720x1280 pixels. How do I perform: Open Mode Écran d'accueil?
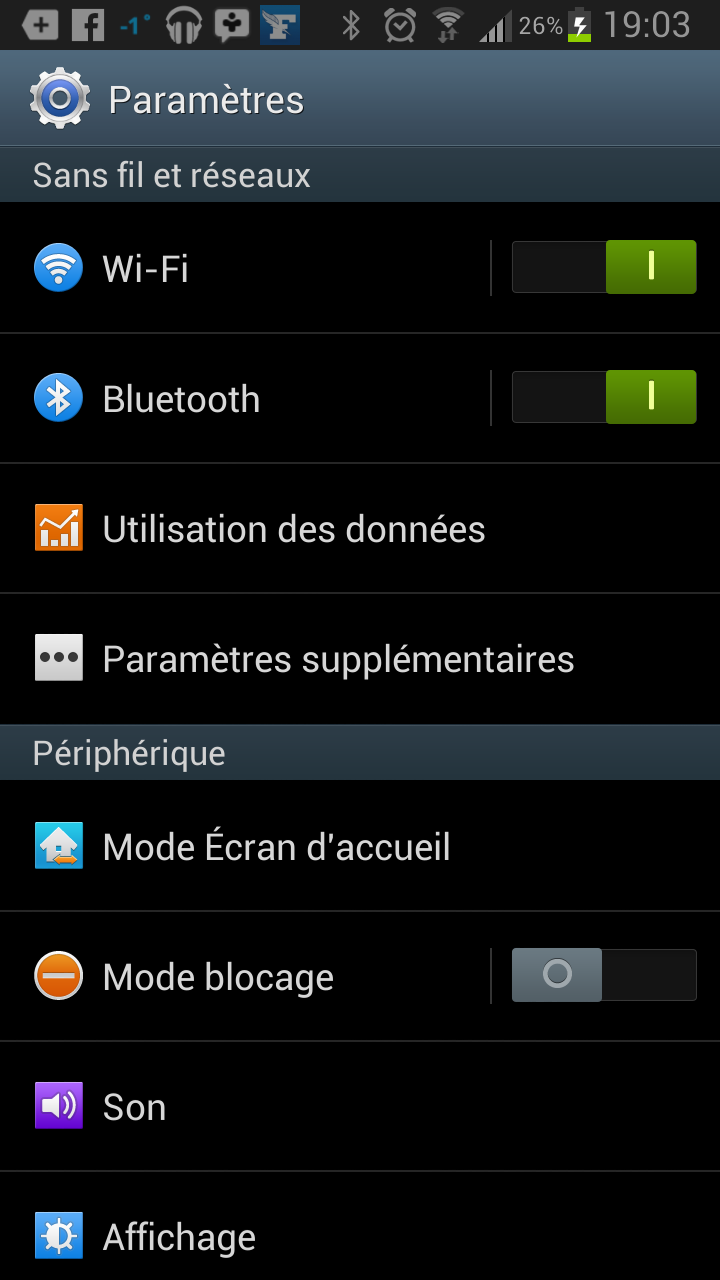360,846
